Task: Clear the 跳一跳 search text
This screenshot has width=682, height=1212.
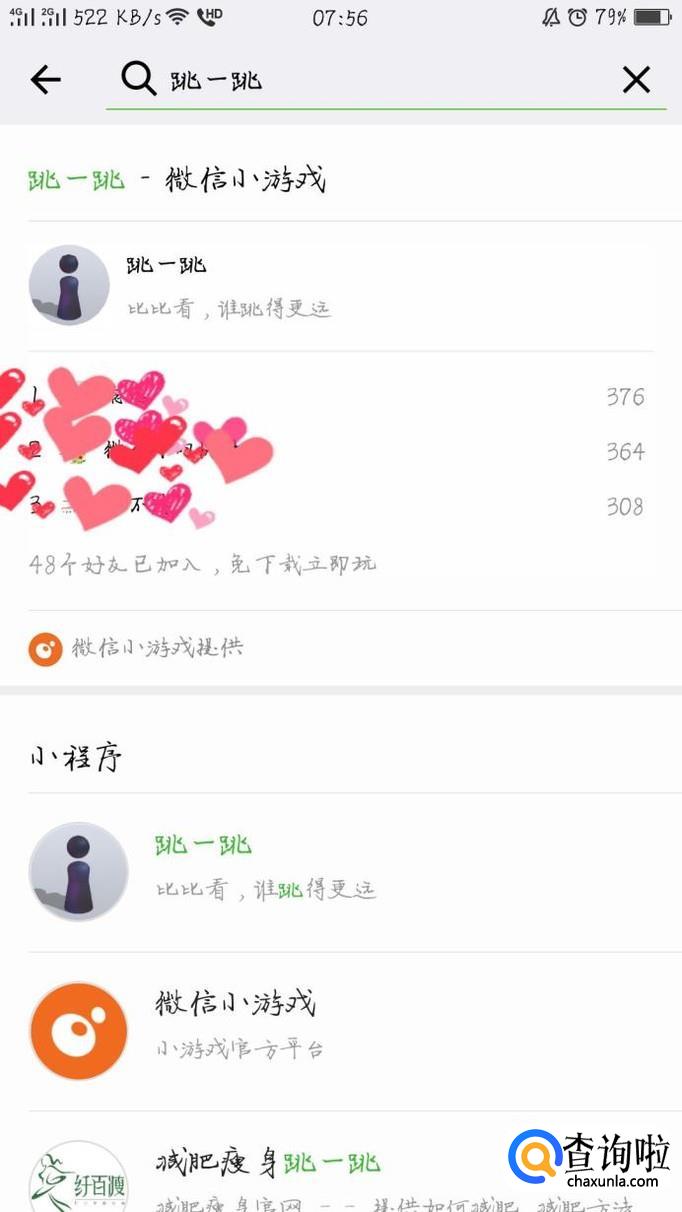Action: tap(636, 80)
